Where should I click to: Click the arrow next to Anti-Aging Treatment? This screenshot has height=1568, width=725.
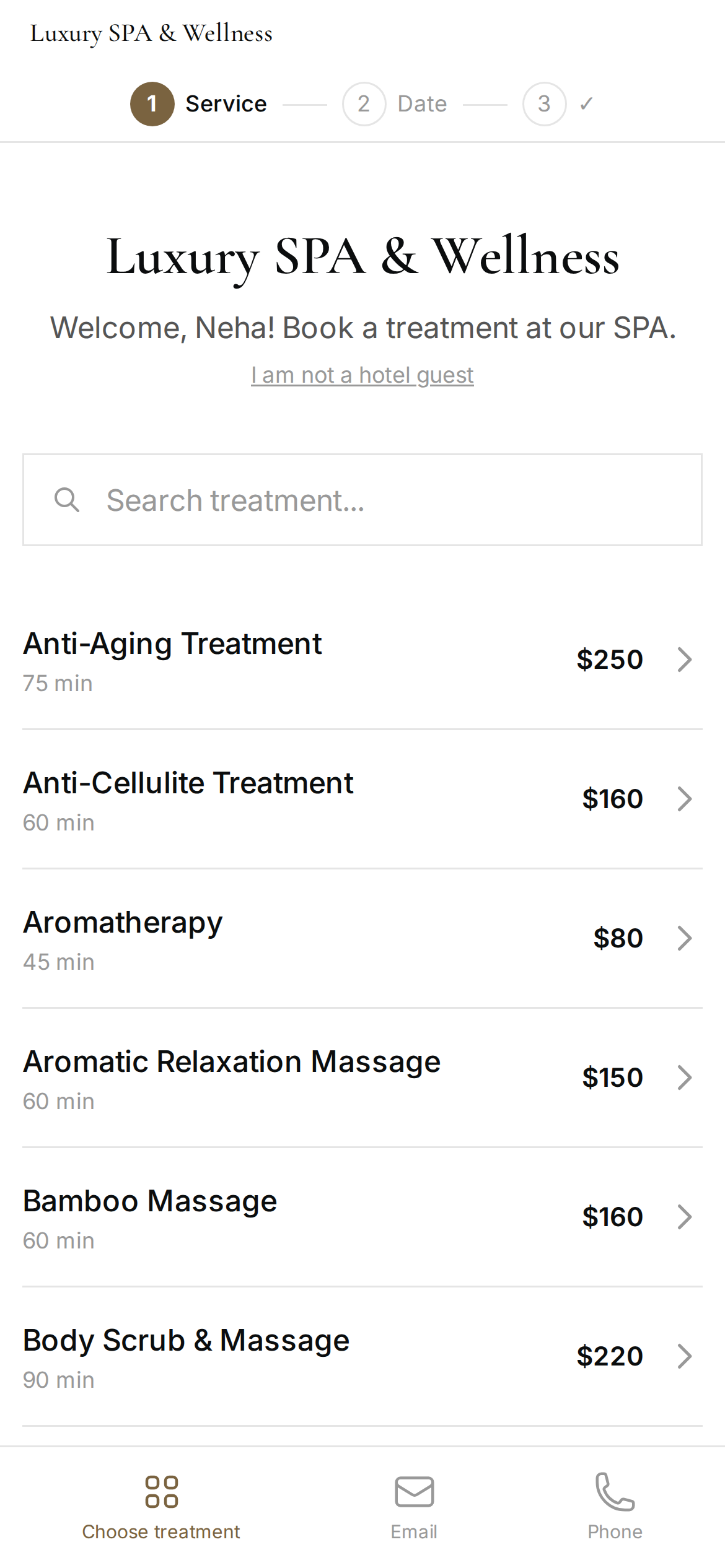[x=684, y=660]
